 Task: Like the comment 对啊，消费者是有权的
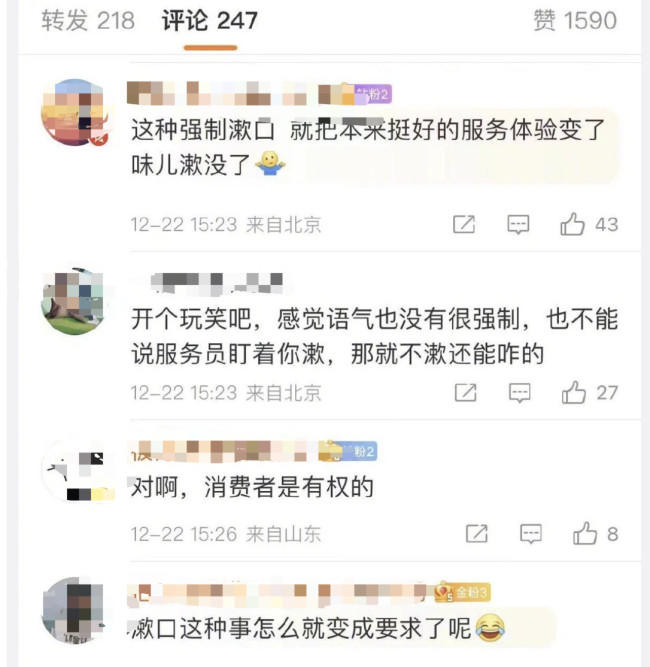[x=585, y=534]
